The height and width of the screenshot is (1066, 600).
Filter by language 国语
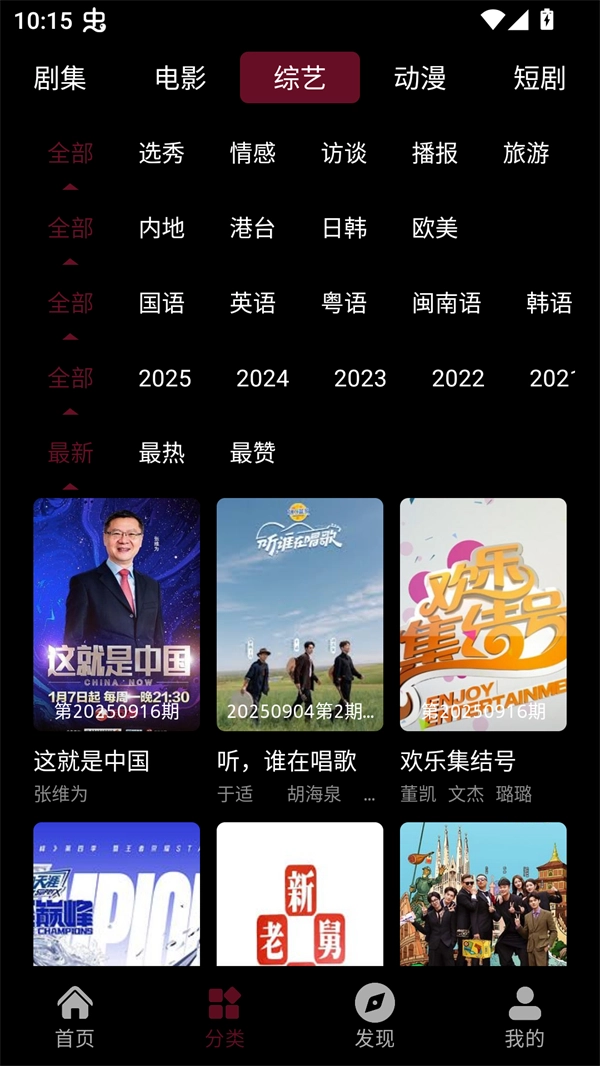(162, 303)
